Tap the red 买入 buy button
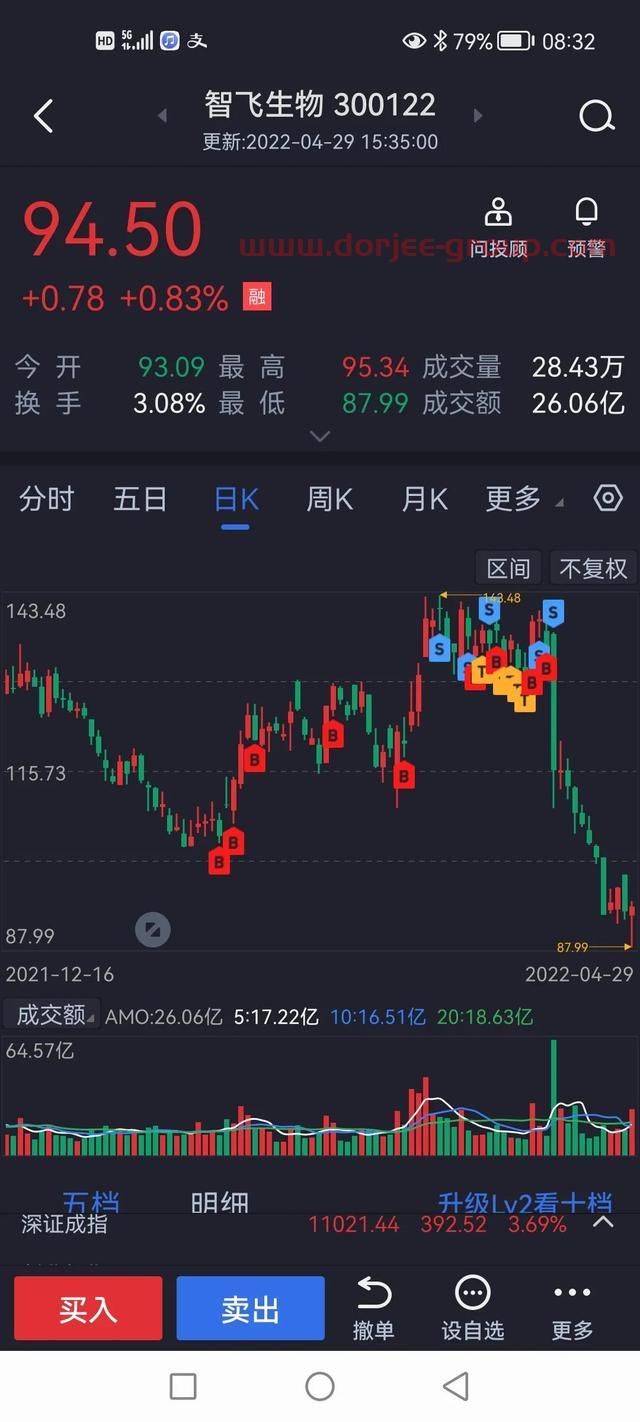Screen dimensions: 640x1422 tap(88, 1308)
